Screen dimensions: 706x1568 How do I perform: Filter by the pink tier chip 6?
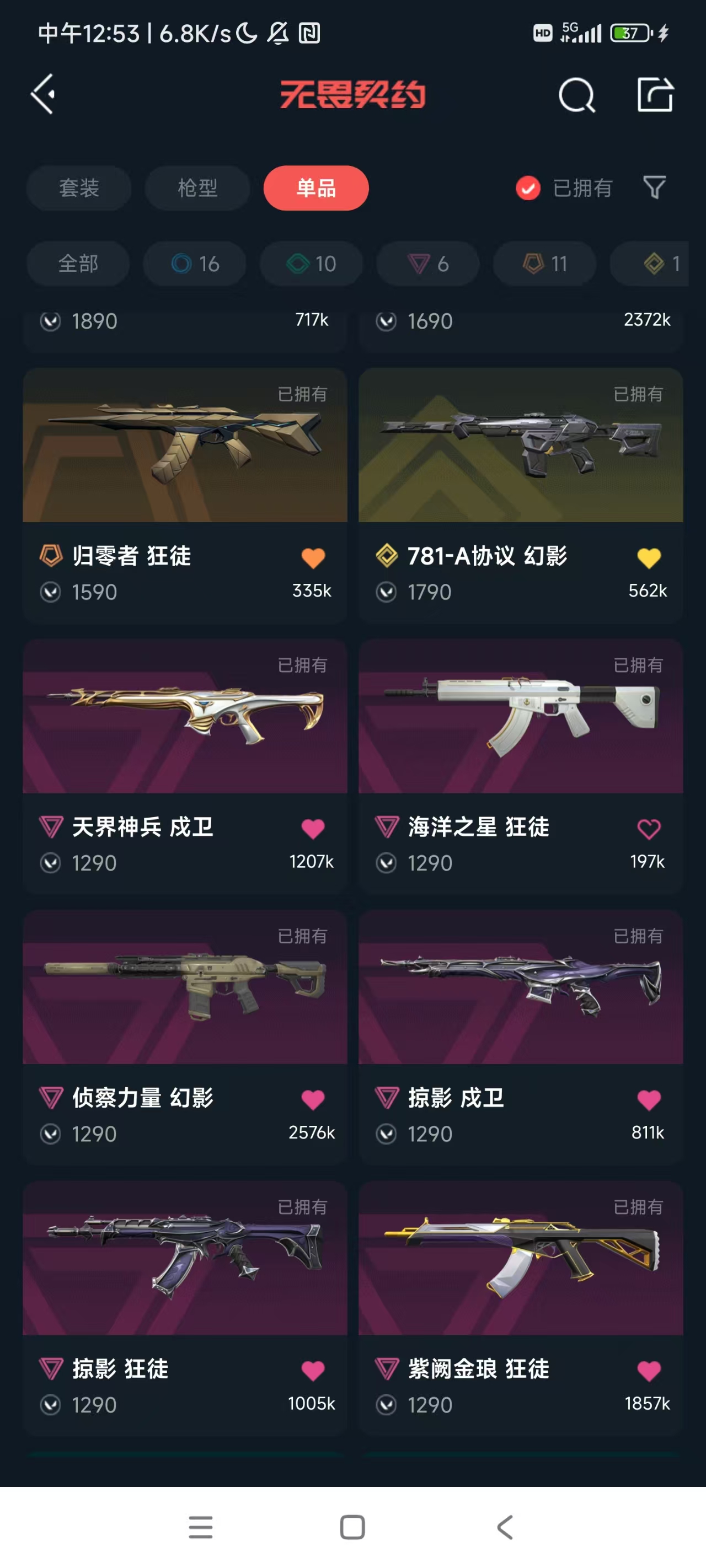click(428, 264)
